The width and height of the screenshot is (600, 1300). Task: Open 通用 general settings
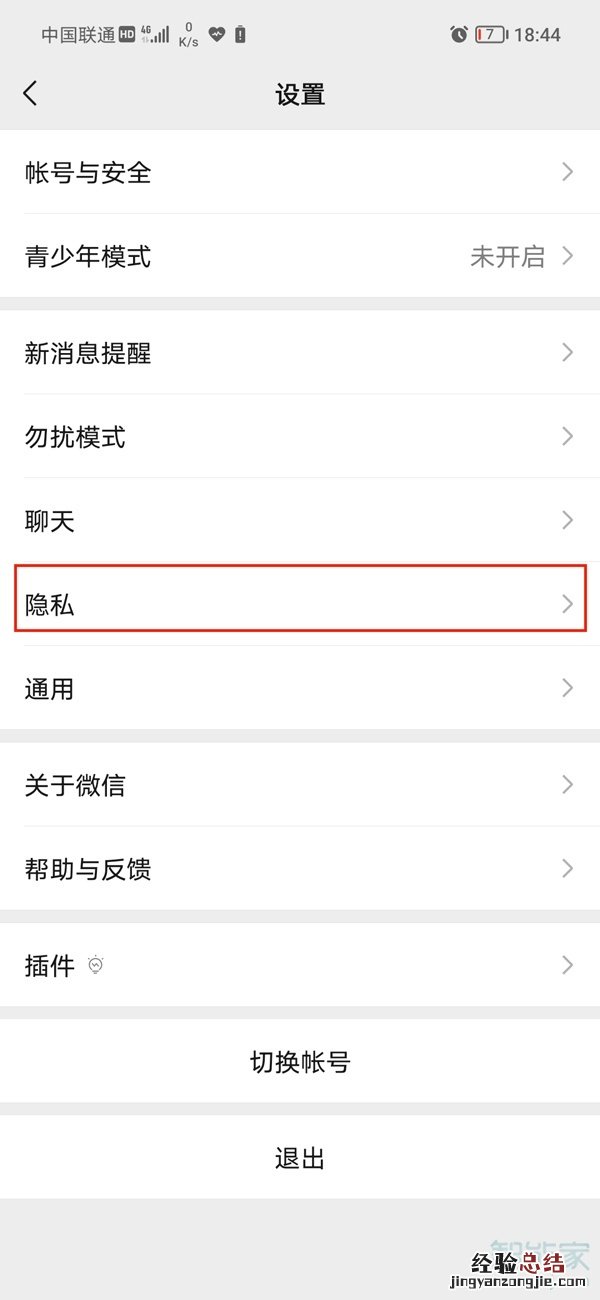click(300, 688)
